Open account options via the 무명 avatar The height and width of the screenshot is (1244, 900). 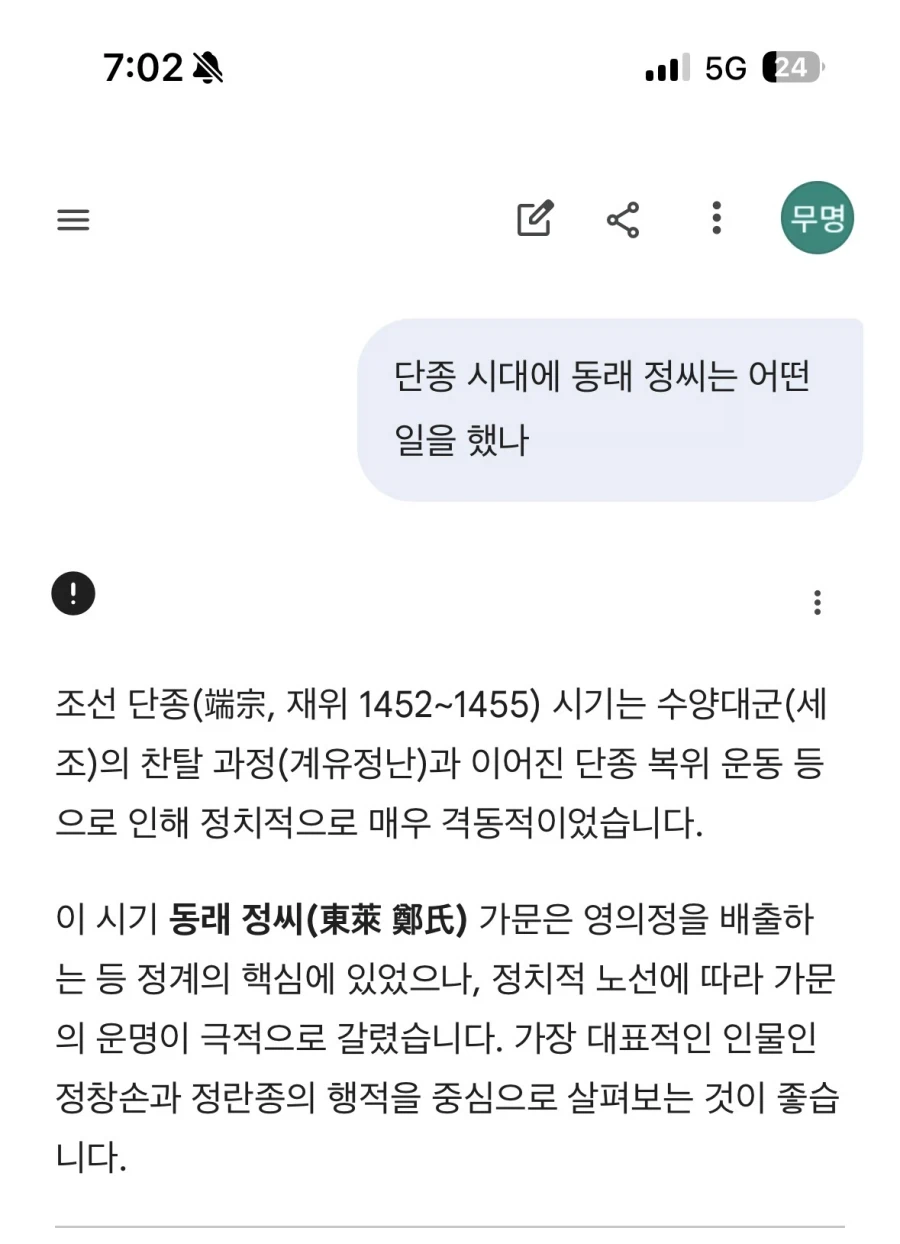tap(817, 219)
